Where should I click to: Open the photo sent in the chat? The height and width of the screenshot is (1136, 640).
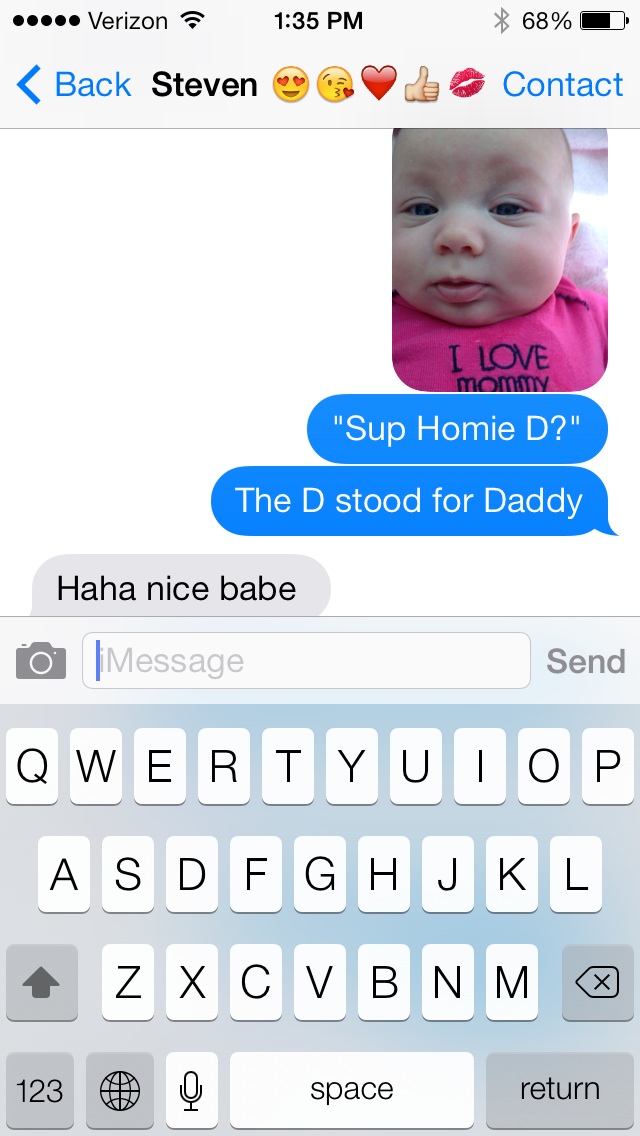point(500,260)
